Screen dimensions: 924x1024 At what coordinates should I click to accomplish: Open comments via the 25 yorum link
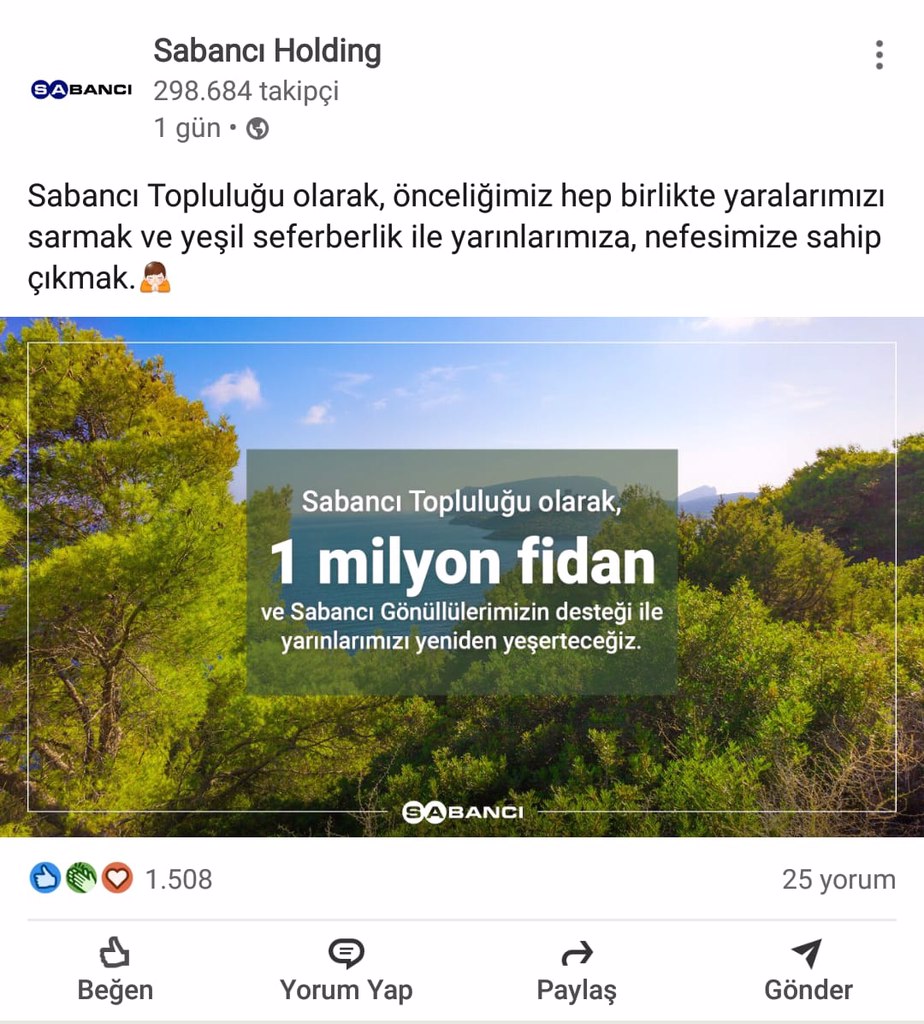[838, 879]
